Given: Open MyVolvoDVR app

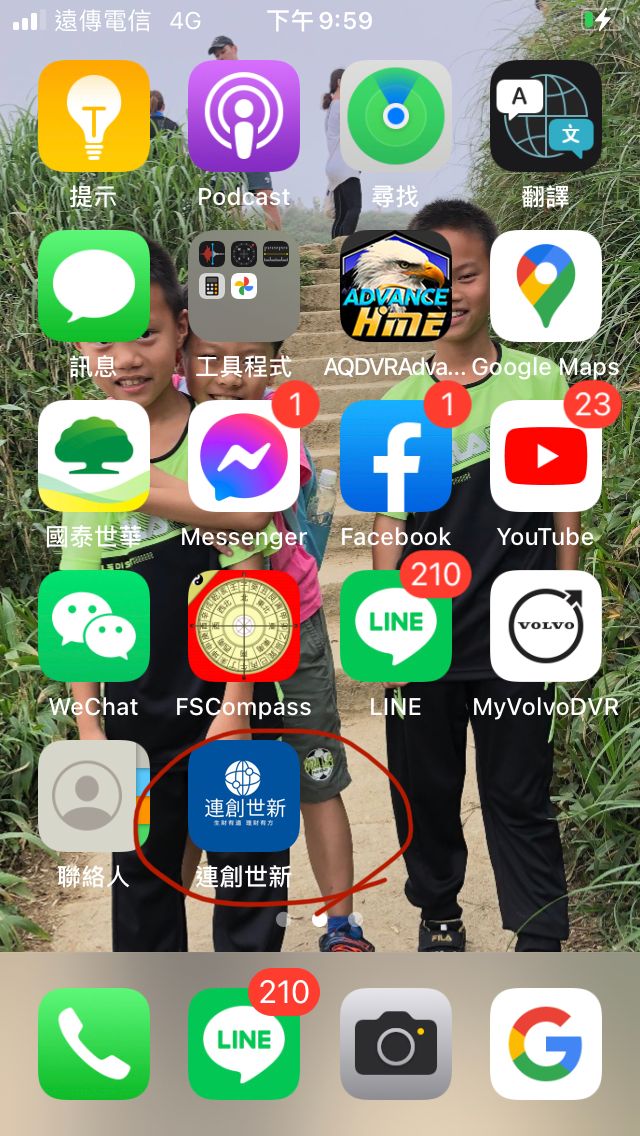Looking at the screenshot, I should coord(546,626).
